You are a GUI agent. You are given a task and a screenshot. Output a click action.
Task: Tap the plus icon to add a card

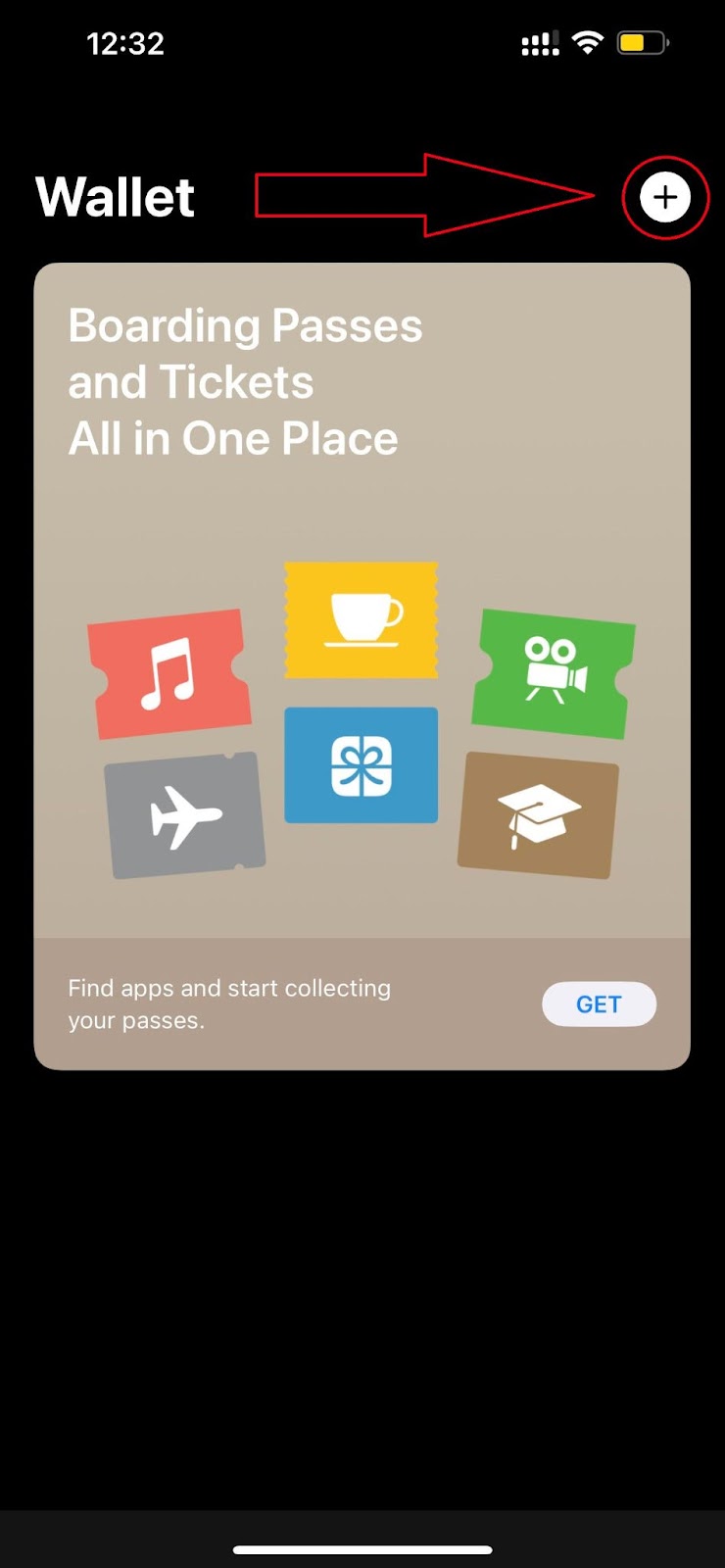pos(665,197)
